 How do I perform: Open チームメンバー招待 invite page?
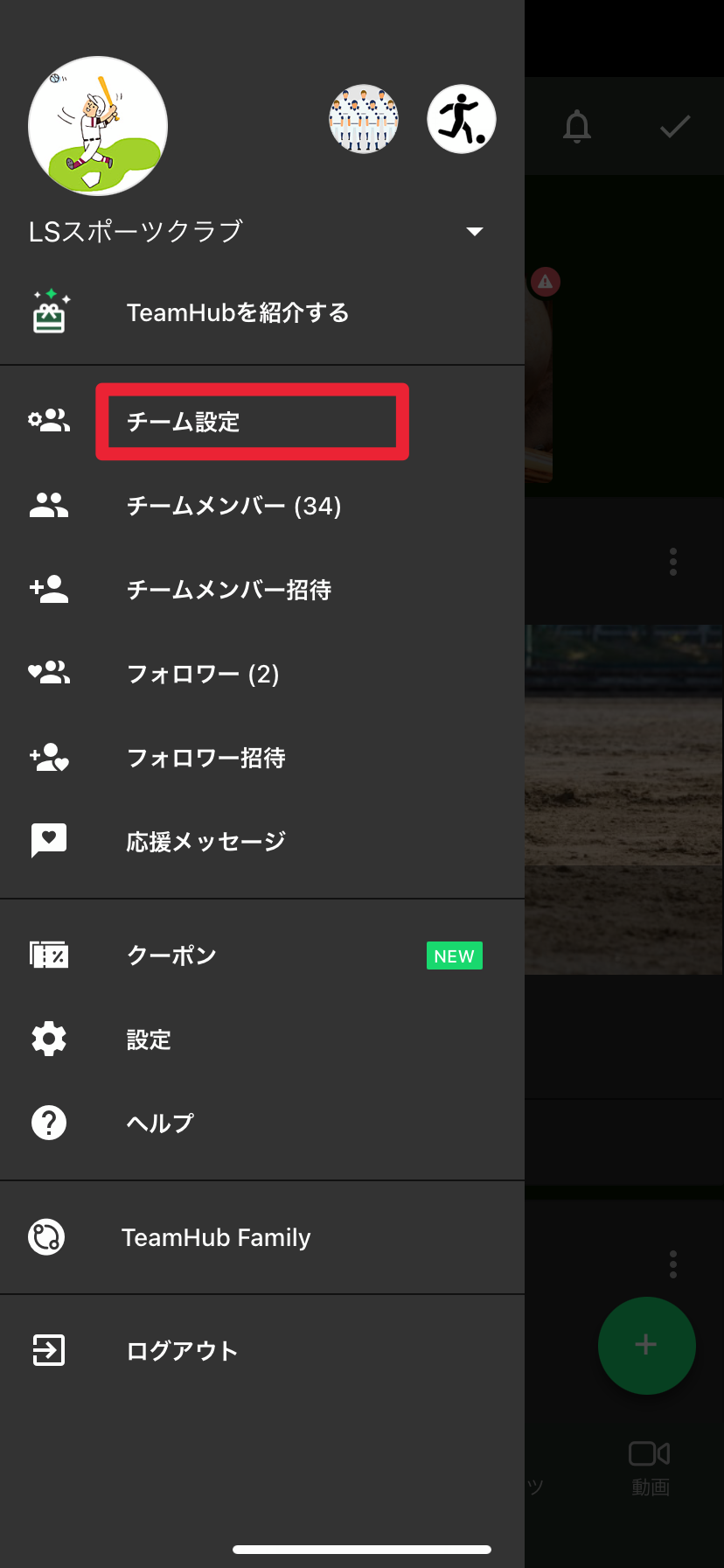[262, 590]
